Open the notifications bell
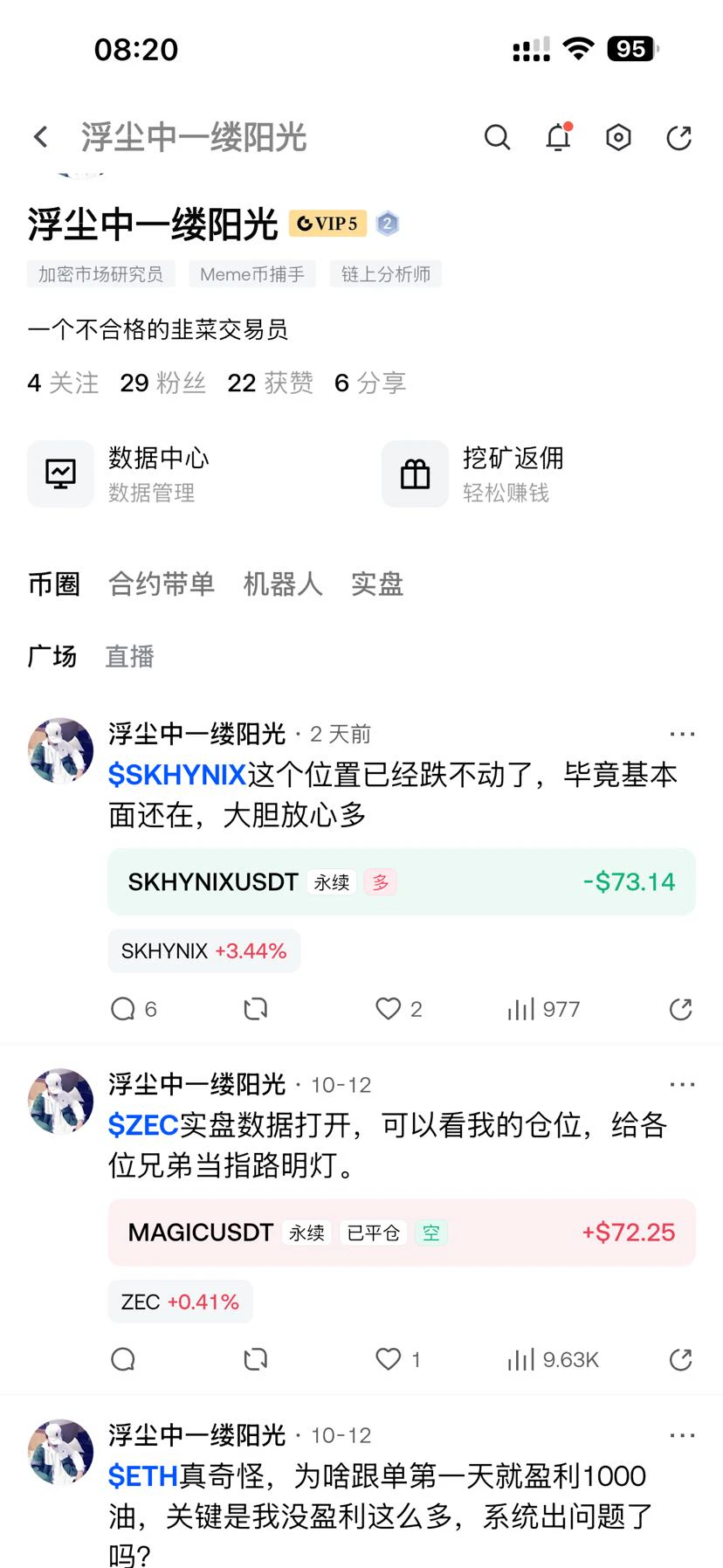723x1568 pixels. click(558, 137)
